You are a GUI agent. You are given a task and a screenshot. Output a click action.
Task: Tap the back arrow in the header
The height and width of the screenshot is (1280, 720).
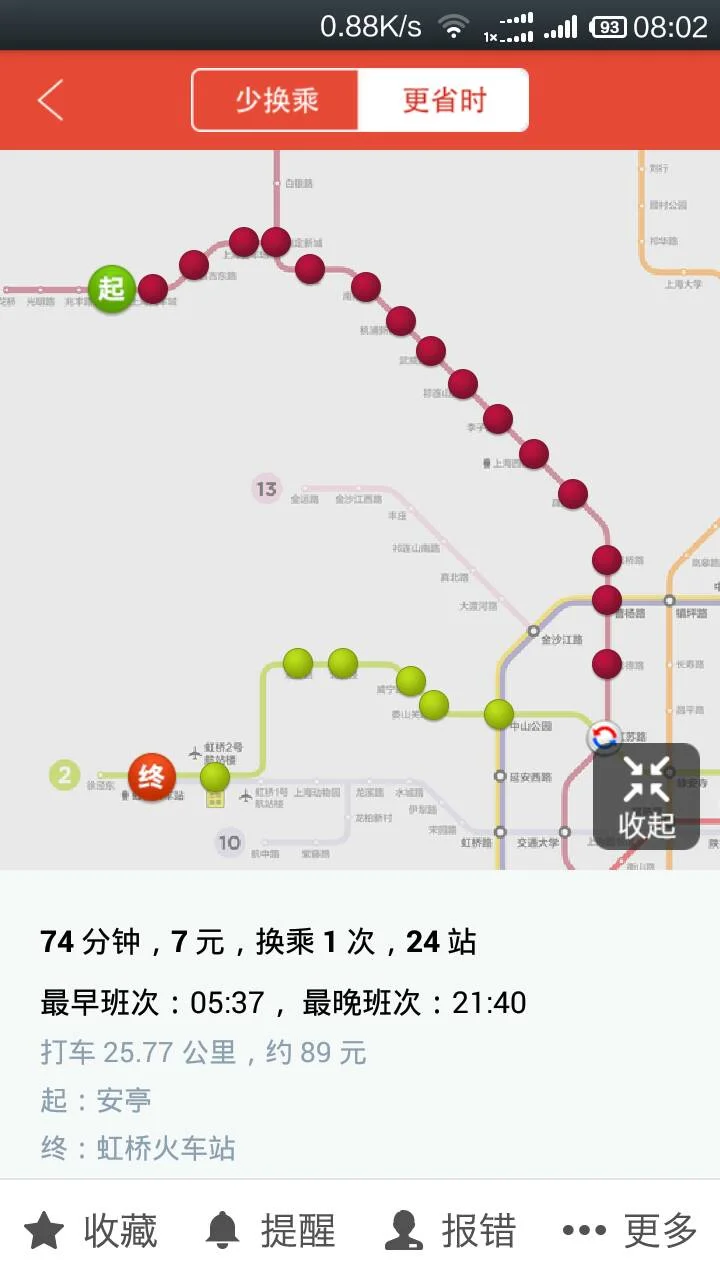[48, 101]
